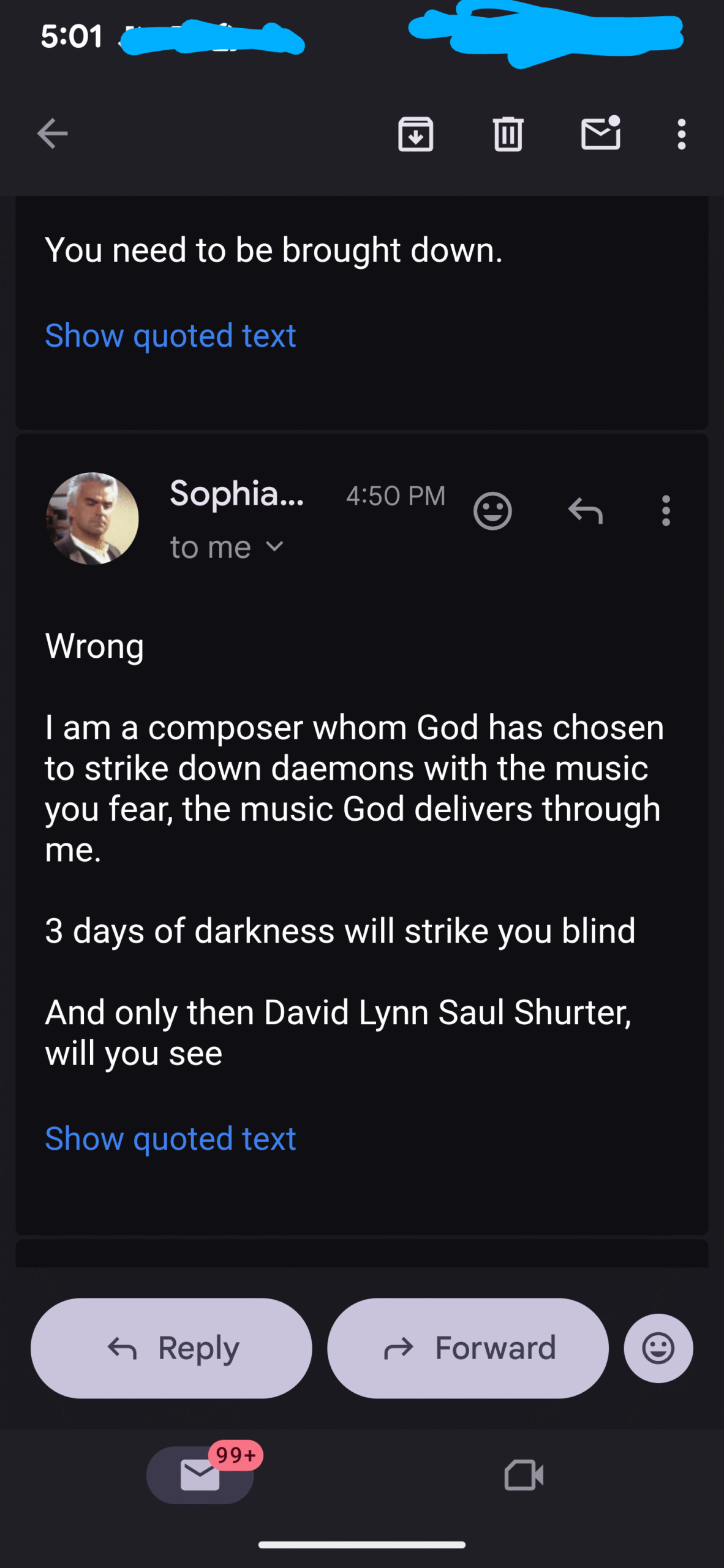The image size is (724, 1568).
Task: Open sender avatar for Sophia's message
Action: tap(92, 518)
